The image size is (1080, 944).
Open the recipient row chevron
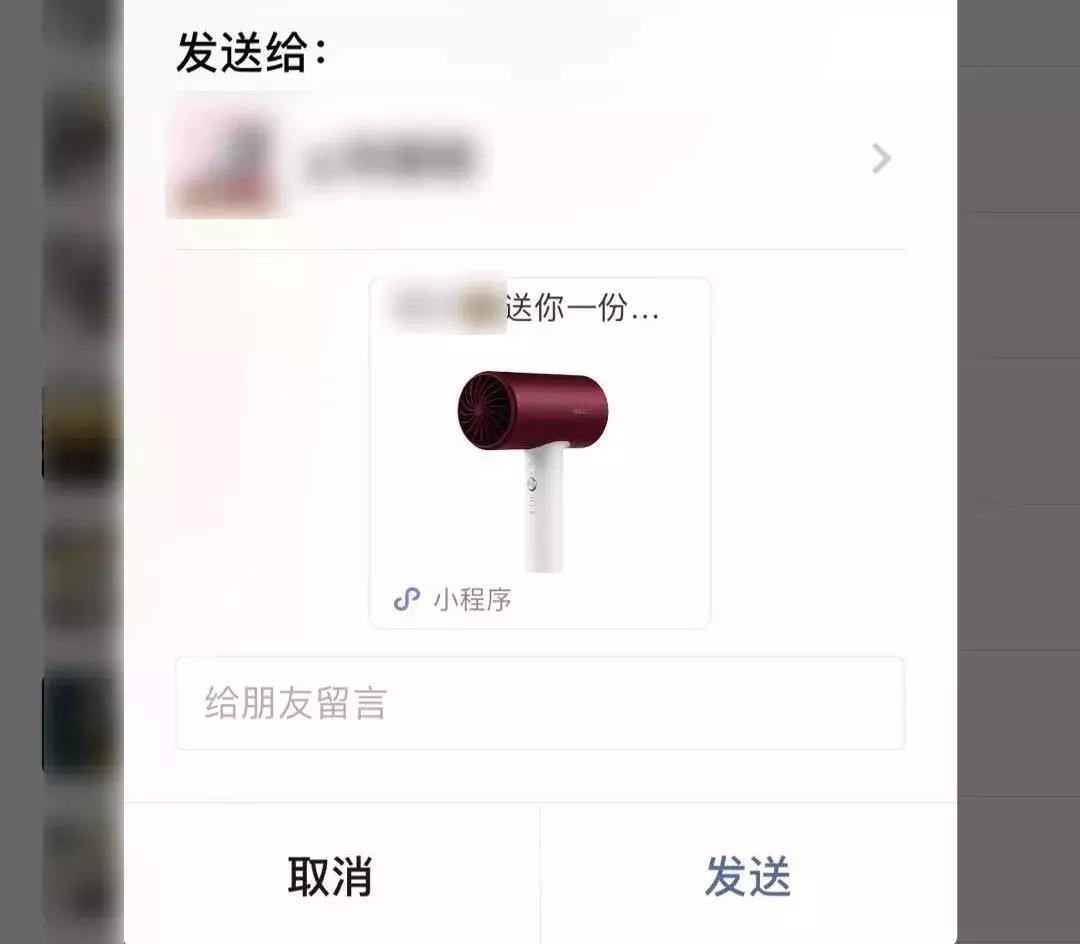pos(880,159)
